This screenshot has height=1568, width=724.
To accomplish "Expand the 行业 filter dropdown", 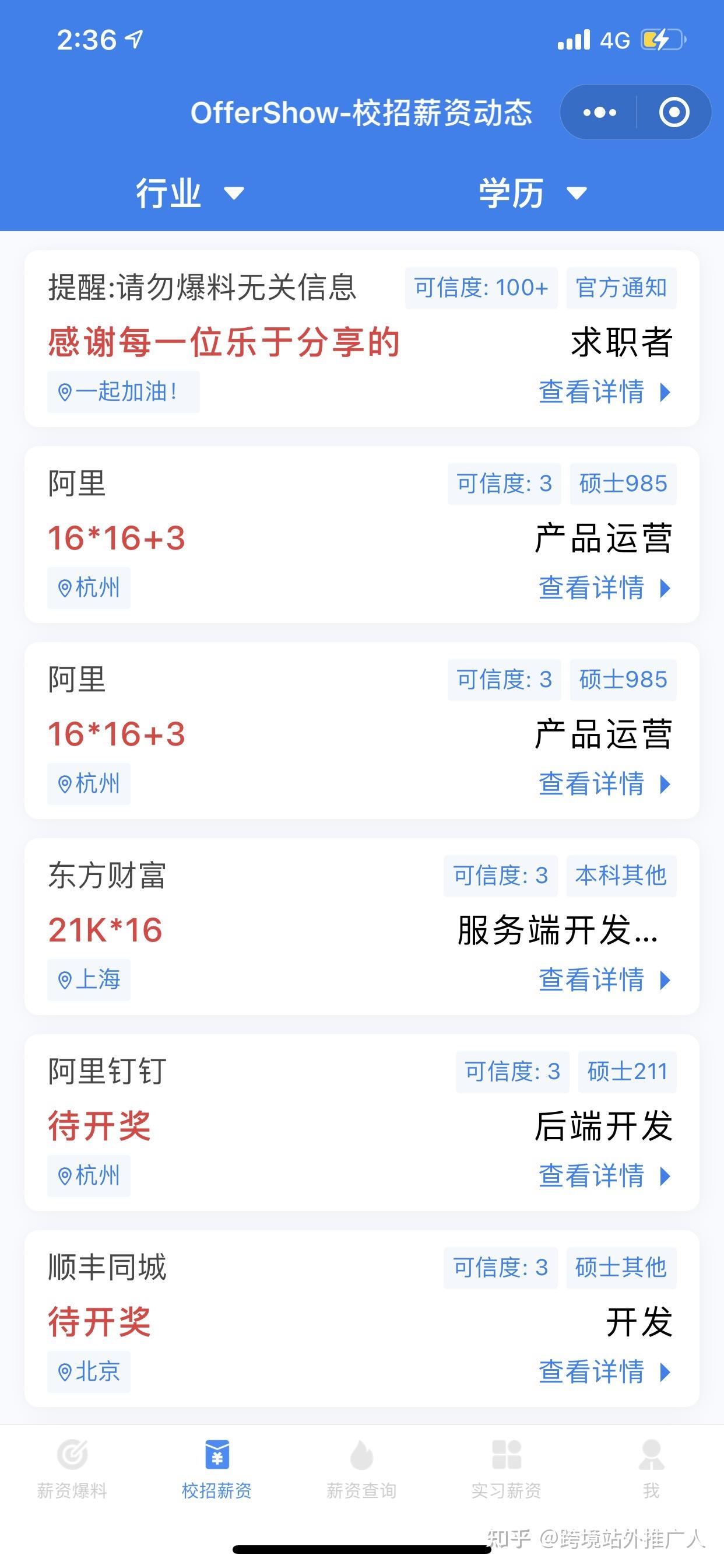I will pyautogui.click(x=189, y=194).
